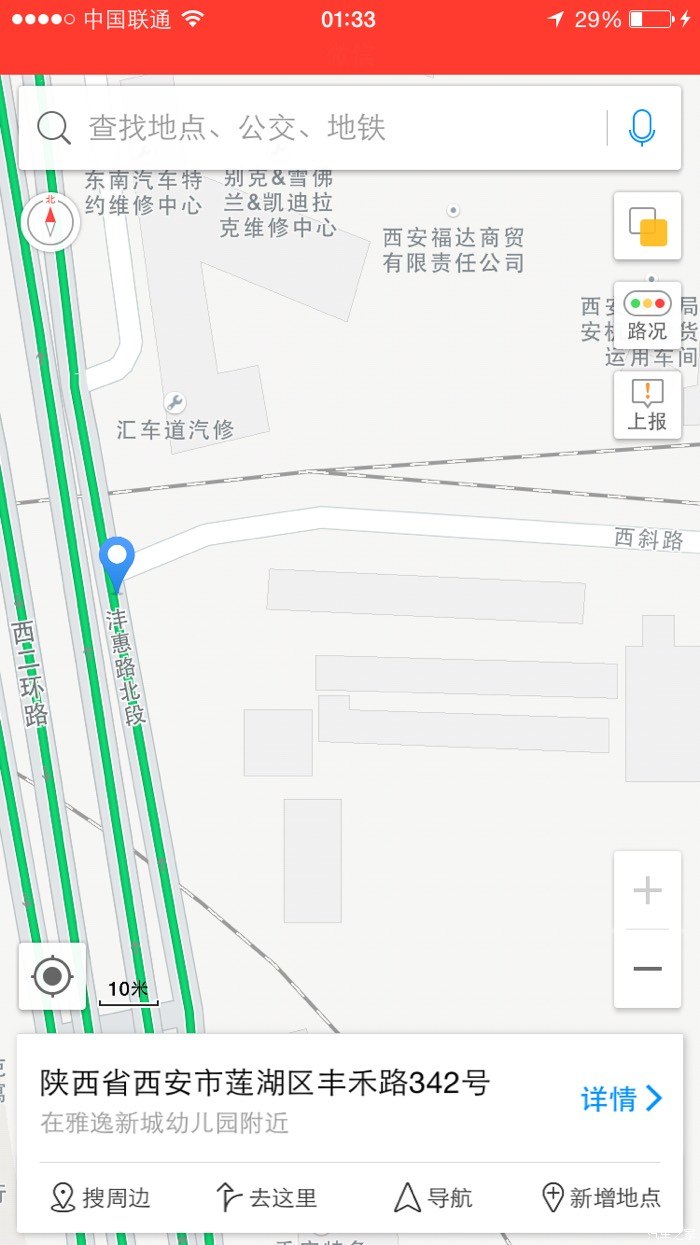Tap the 汇车道汽修 repair shop marker

click(175, 404)
